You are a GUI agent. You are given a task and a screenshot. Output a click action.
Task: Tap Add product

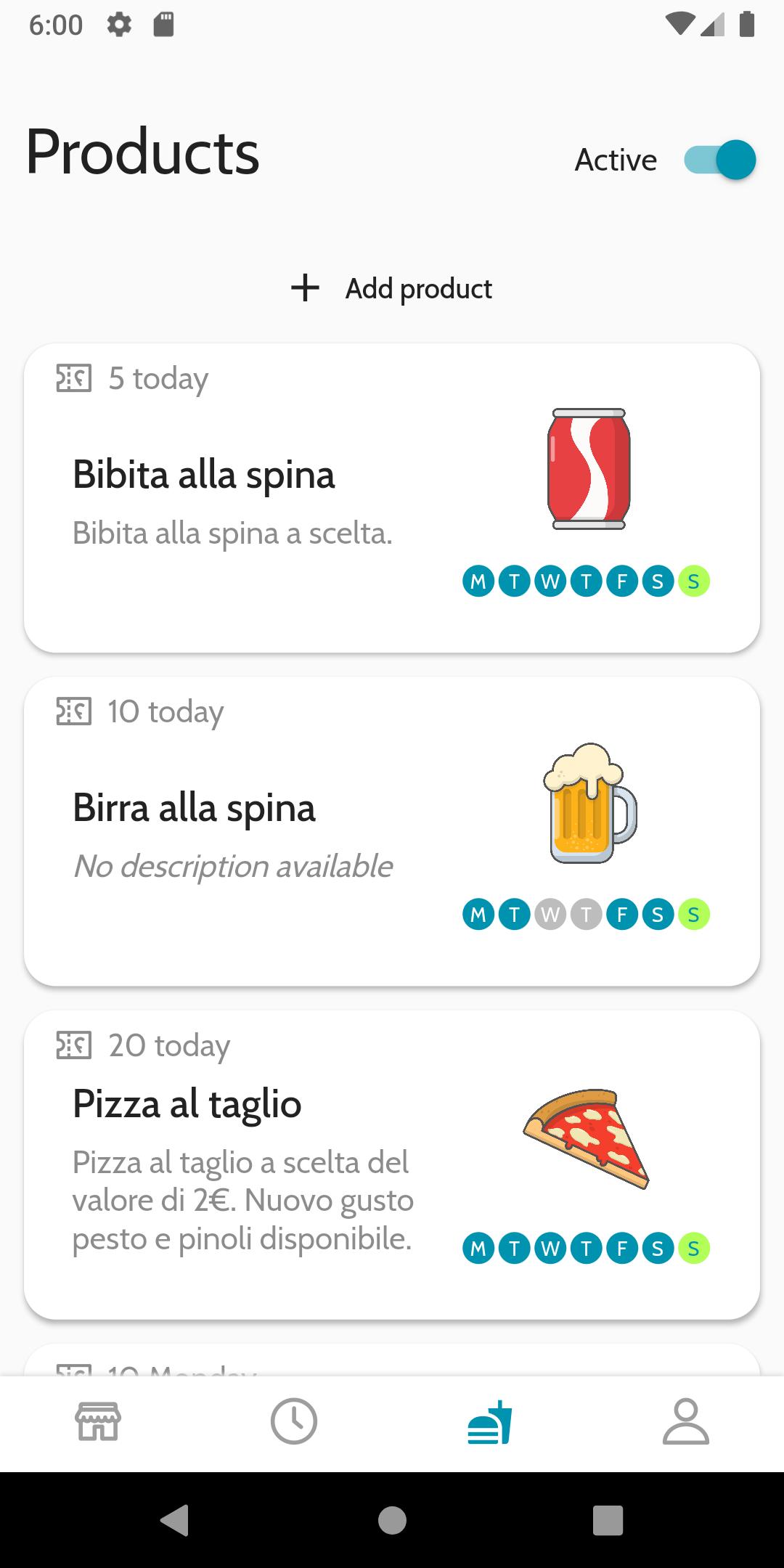point(392,288)
